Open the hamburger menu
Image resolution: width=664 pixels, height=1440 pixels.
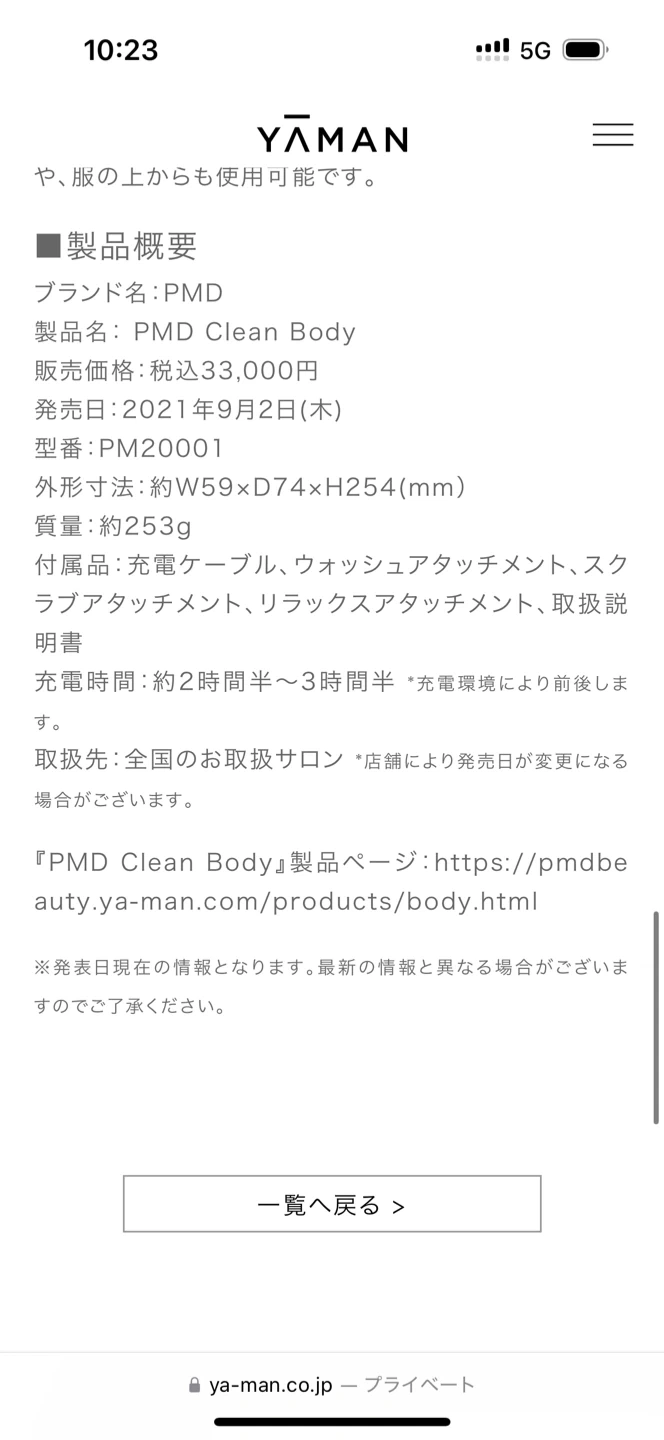(x=612, y=135)
